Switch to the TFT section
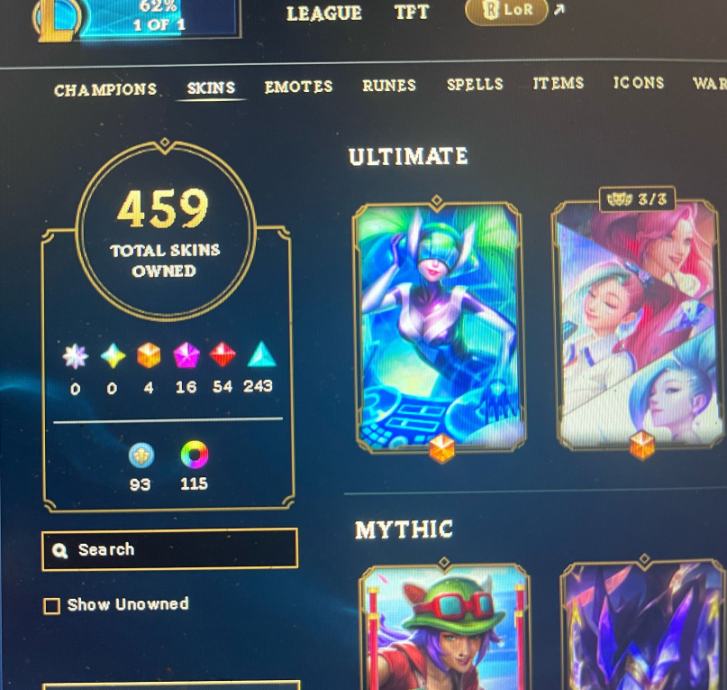 click(411, 12)
